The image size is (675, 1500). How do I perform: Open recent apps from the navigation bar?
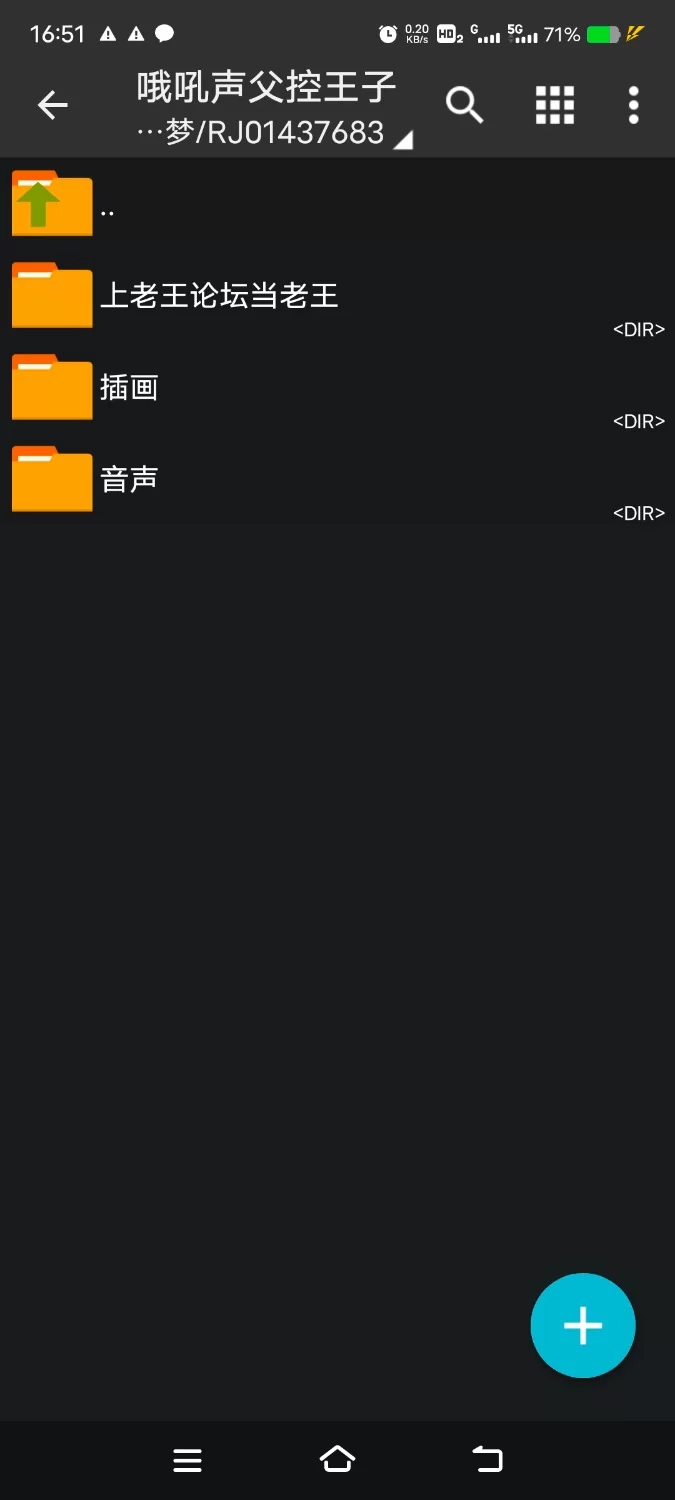(187, 1460)
